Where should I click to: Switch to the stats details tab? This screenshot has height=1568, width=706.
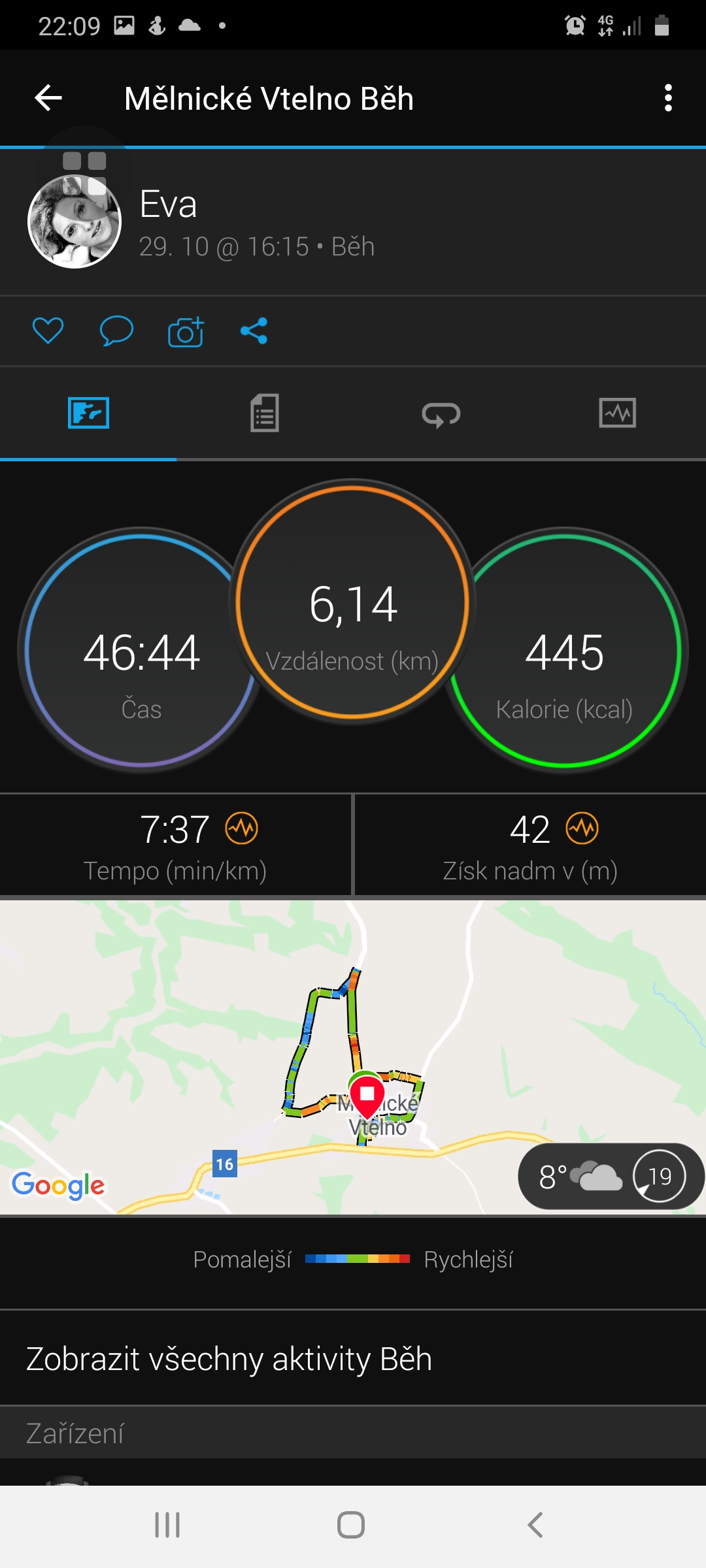coord(265,413)
